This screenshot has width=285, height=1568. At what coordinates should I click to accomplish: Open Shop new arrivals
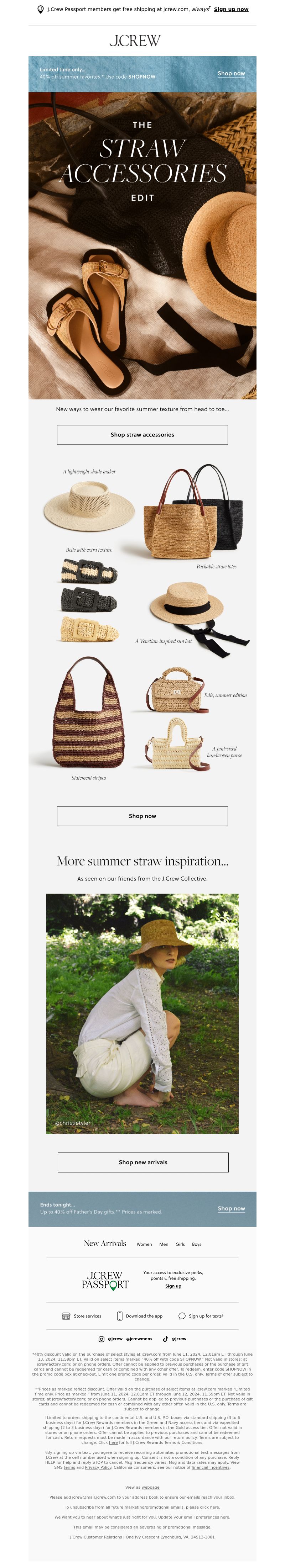142,1162
